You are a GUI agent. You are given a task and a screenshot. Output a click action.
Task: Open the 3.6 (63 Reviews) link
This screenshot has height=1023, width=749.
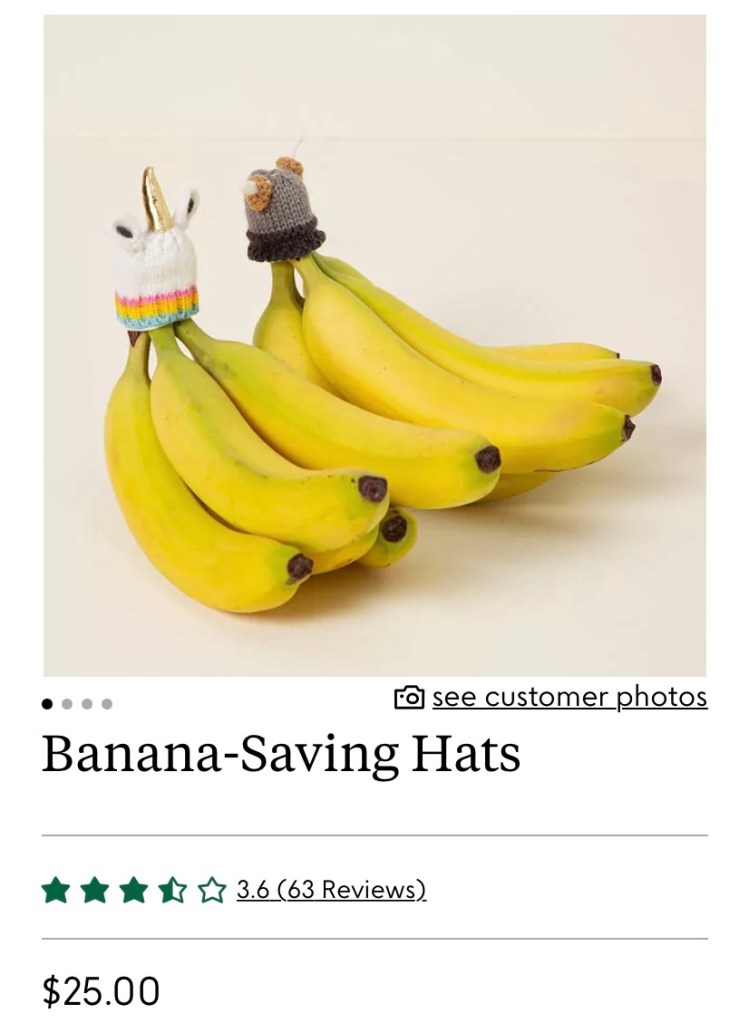click(x=331, y=889)
